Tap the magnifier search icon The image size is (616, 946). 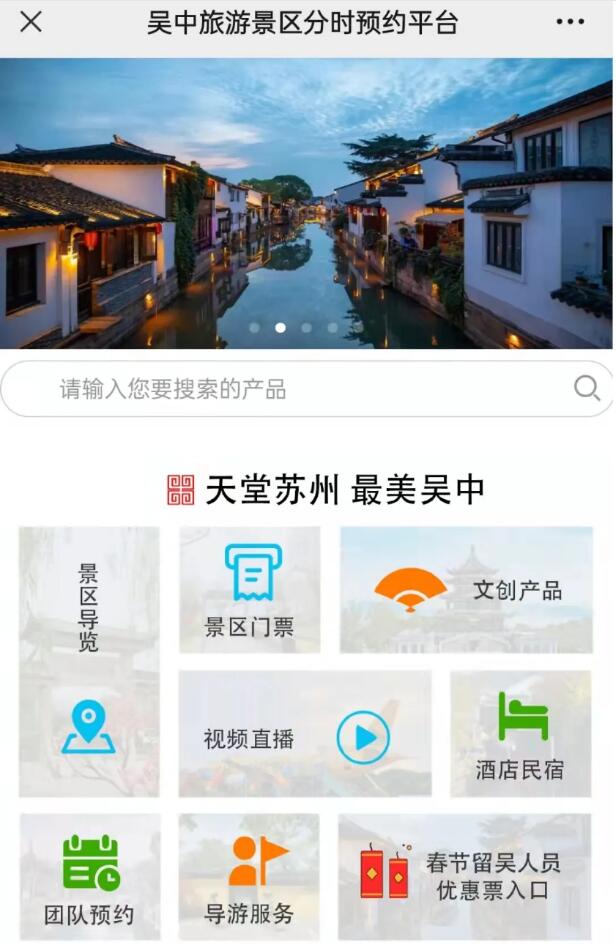pos(587,388)
